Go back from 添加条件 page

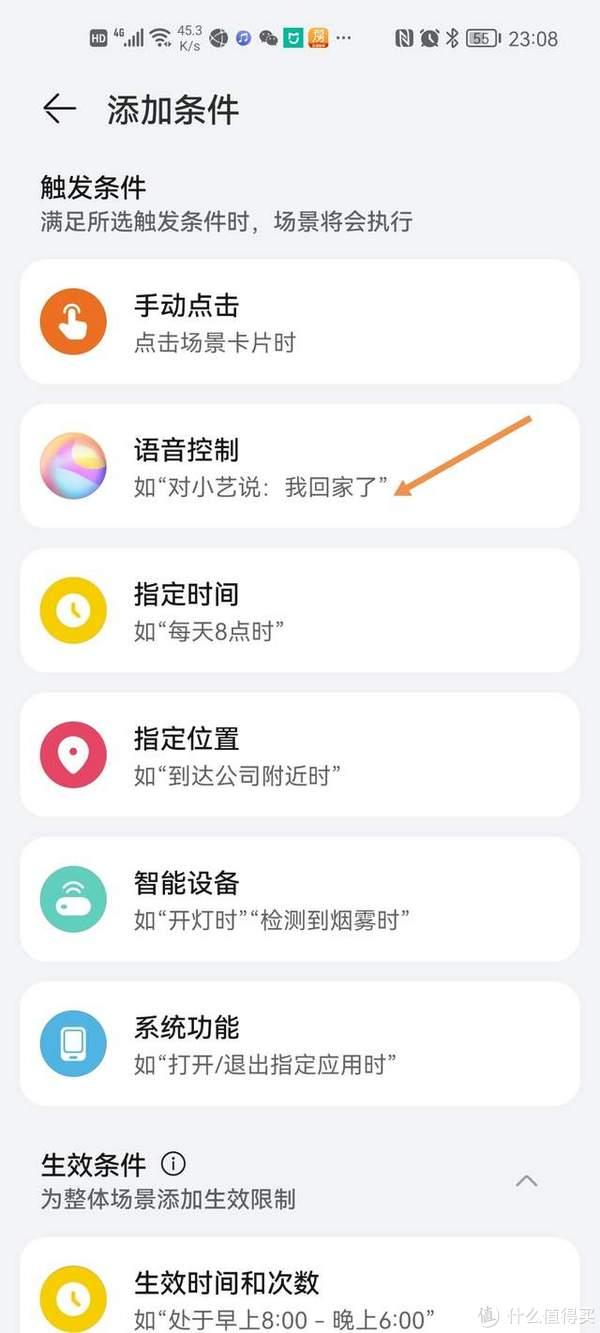coord(60,109)
